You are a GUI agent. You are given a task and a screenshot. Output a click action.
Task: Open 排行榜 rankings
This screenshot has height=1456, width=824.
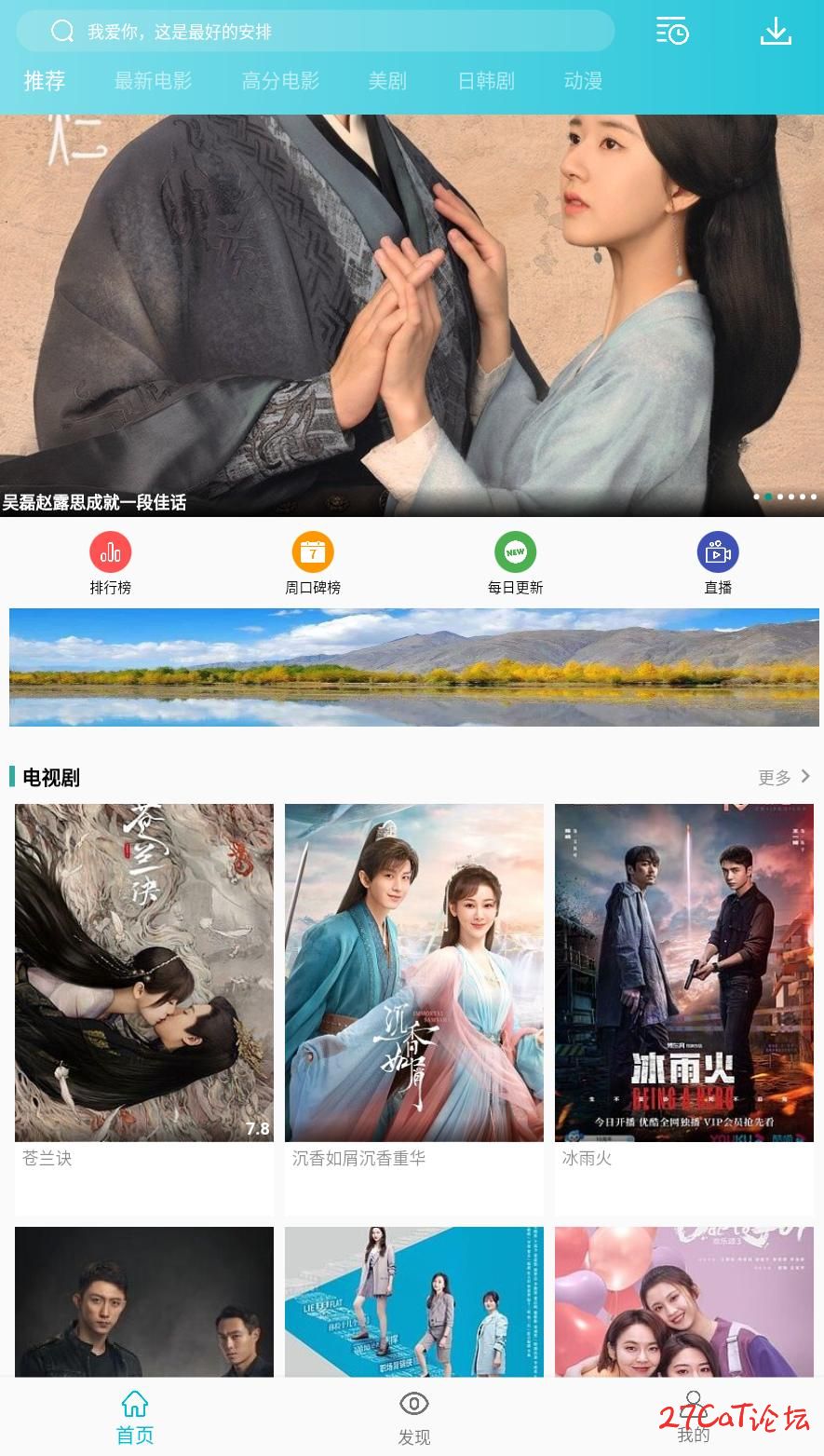tap(110, 563)
